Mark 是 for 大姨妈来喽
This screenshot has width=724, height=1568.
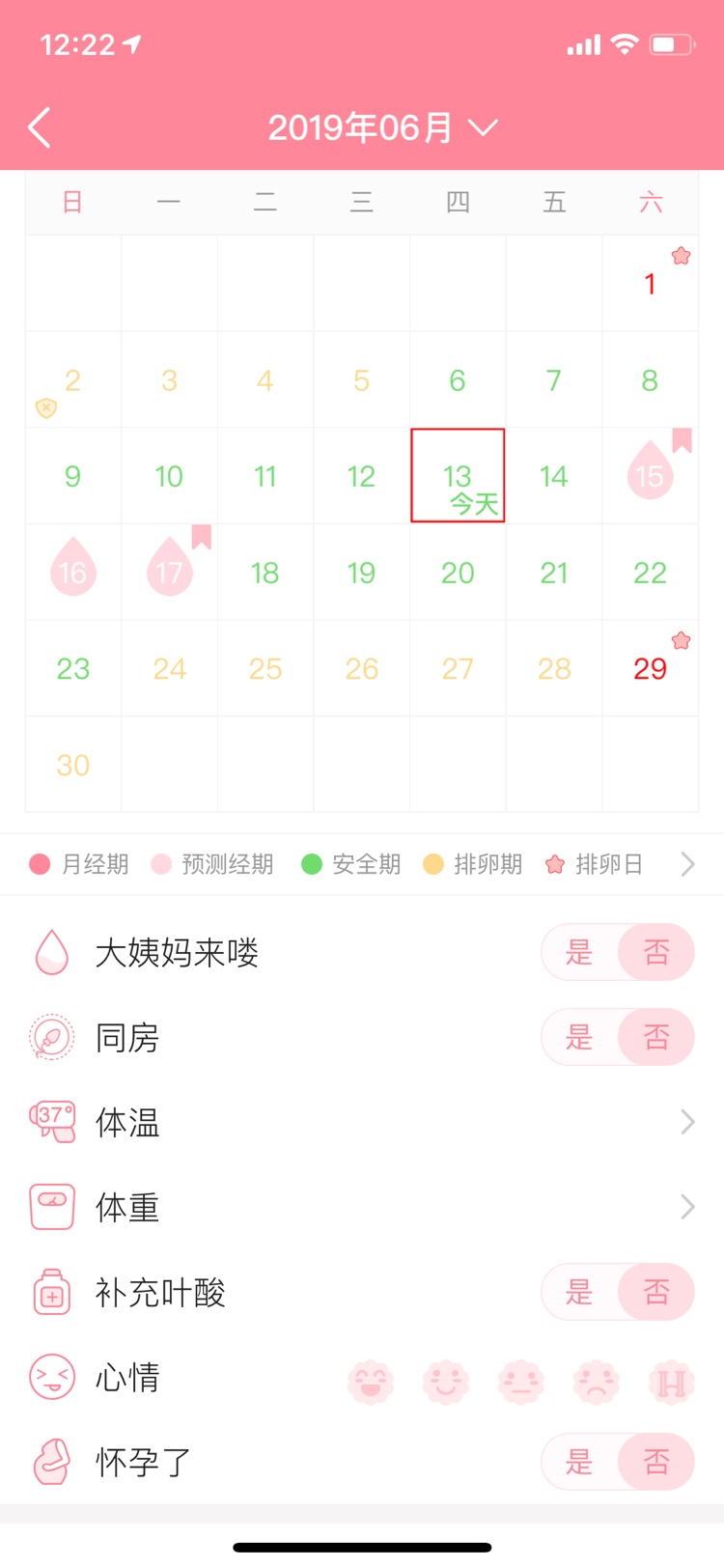pos(579,953)
